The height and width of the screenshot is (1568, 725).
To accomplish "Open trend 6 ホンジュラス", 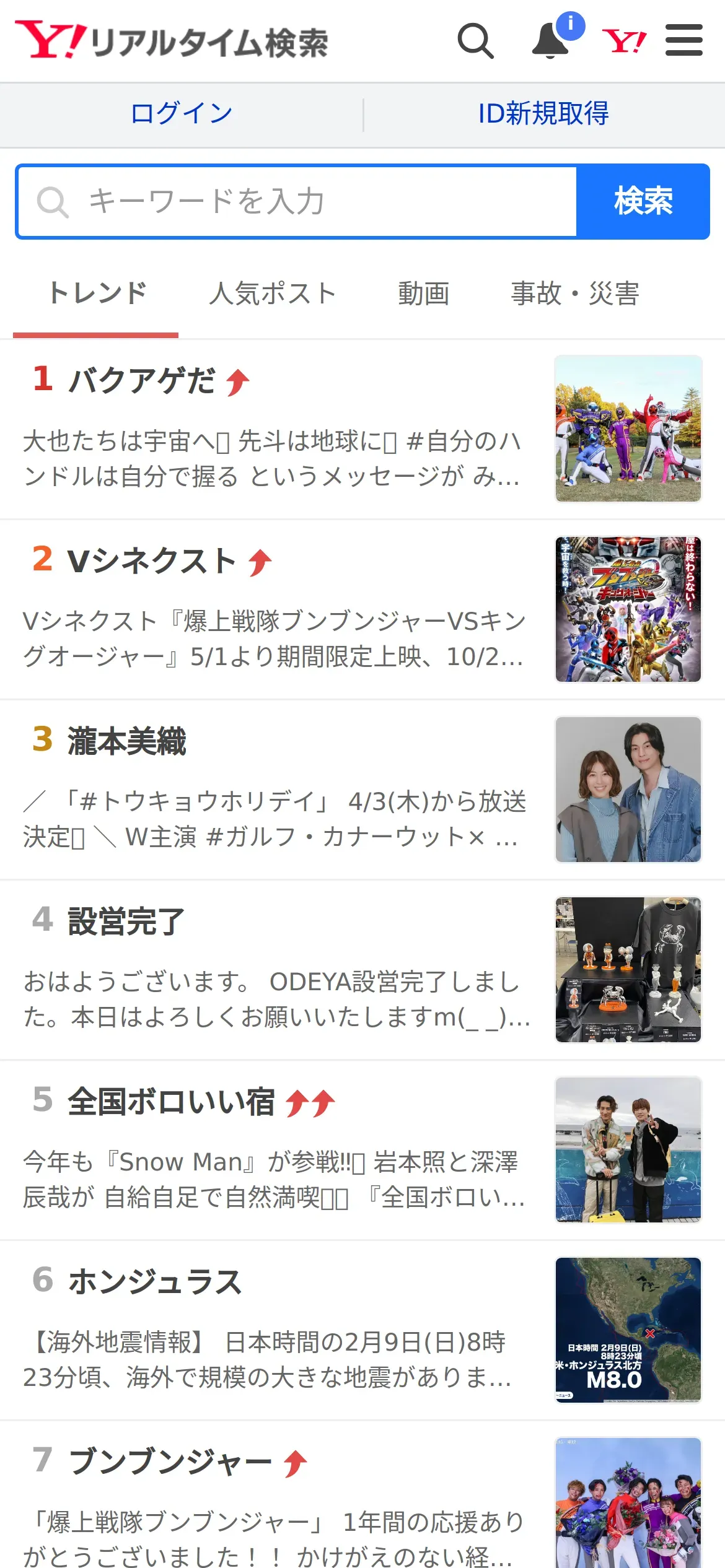I will tap(155, 1282).
